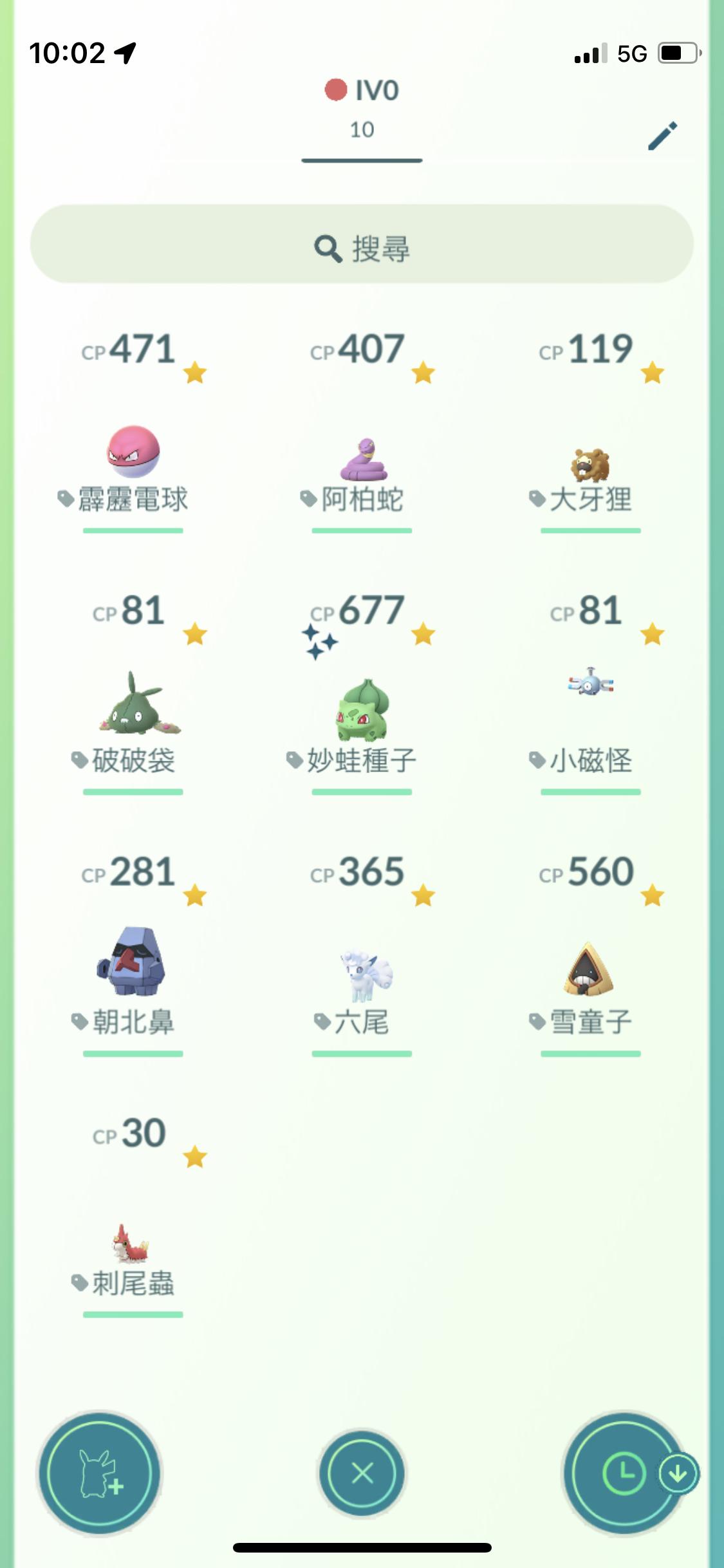724x1568 pixels.
Task: Change the sort order with the clock button
Action: pyautogui.click(x=623, y=1473)
